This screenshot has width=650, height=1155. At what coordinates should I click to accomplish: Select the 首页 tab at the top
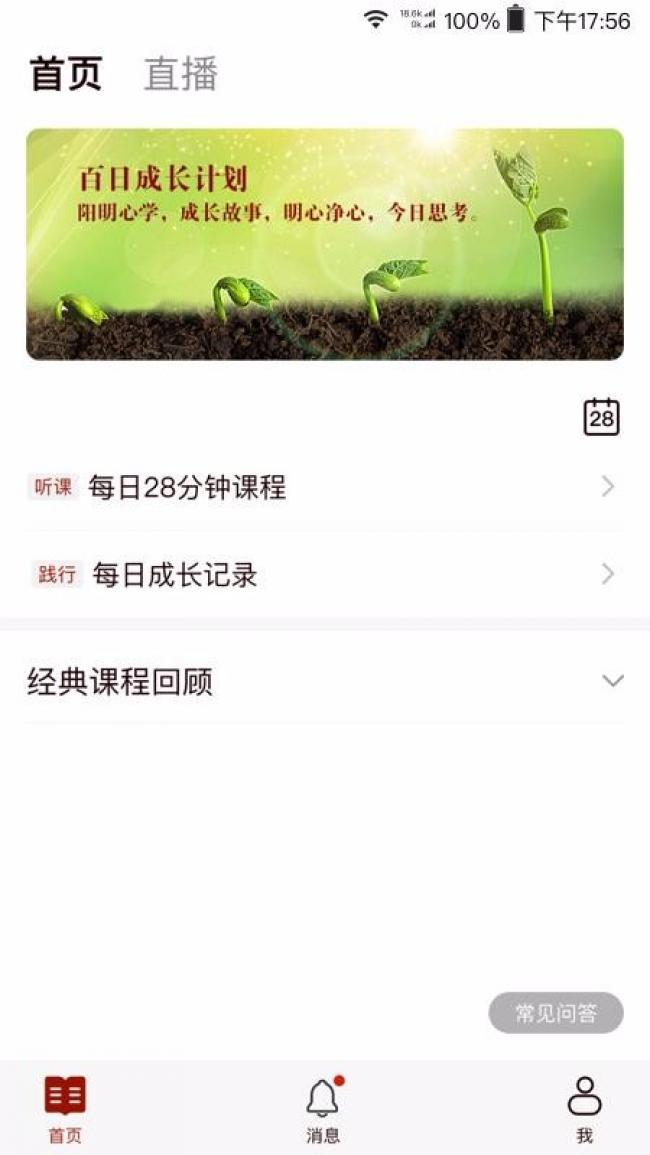[x=66, y=73]
